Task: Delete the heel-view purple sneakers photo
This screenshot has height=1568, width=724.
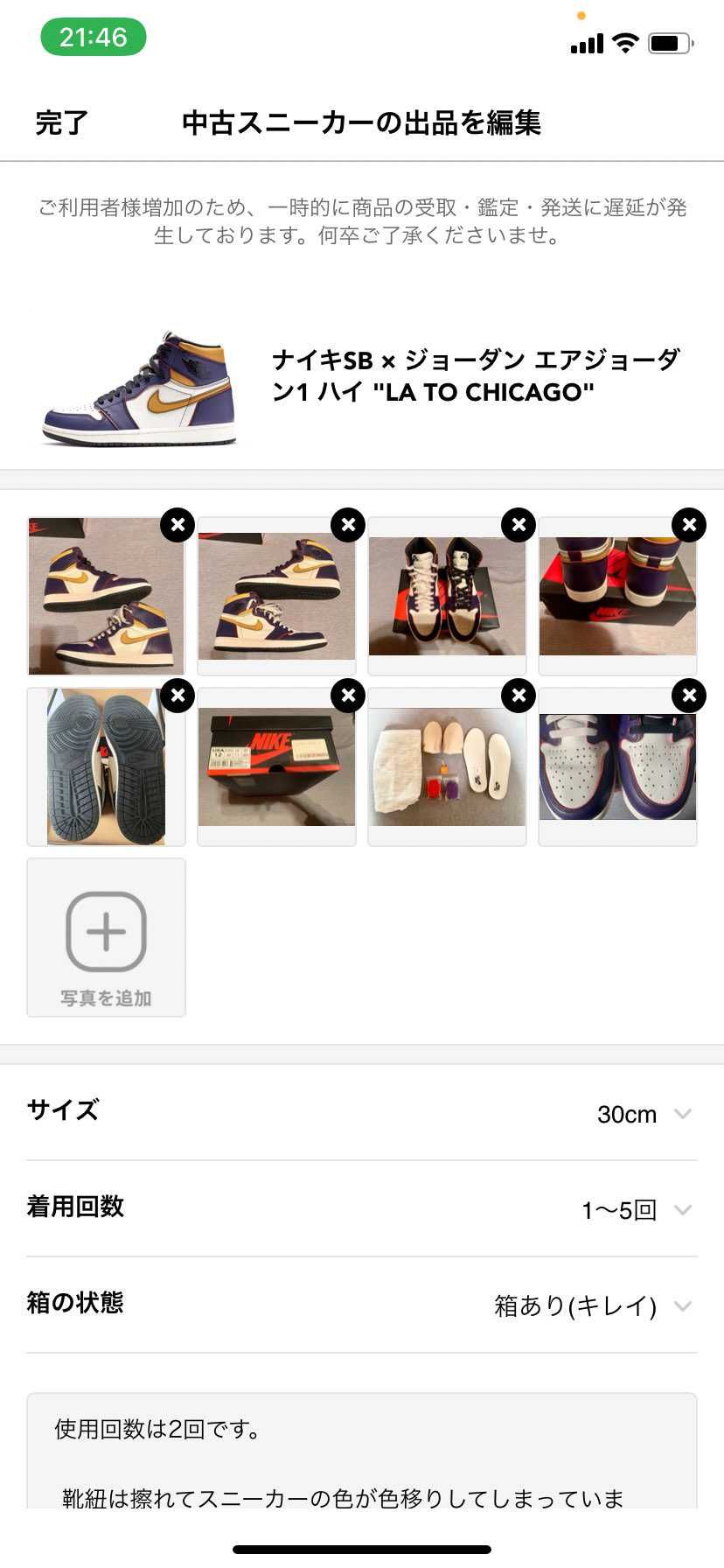Action: [x=690, y=523]
